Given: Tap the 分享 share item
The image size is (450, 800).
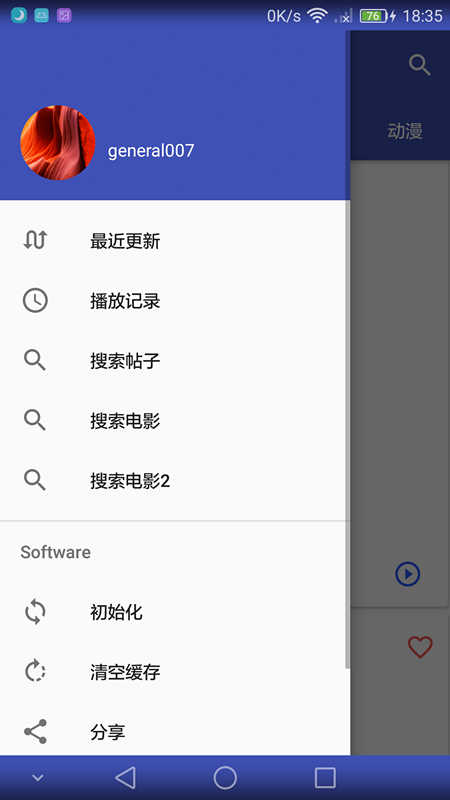Looking at the screenshot, I should (175, 732).
